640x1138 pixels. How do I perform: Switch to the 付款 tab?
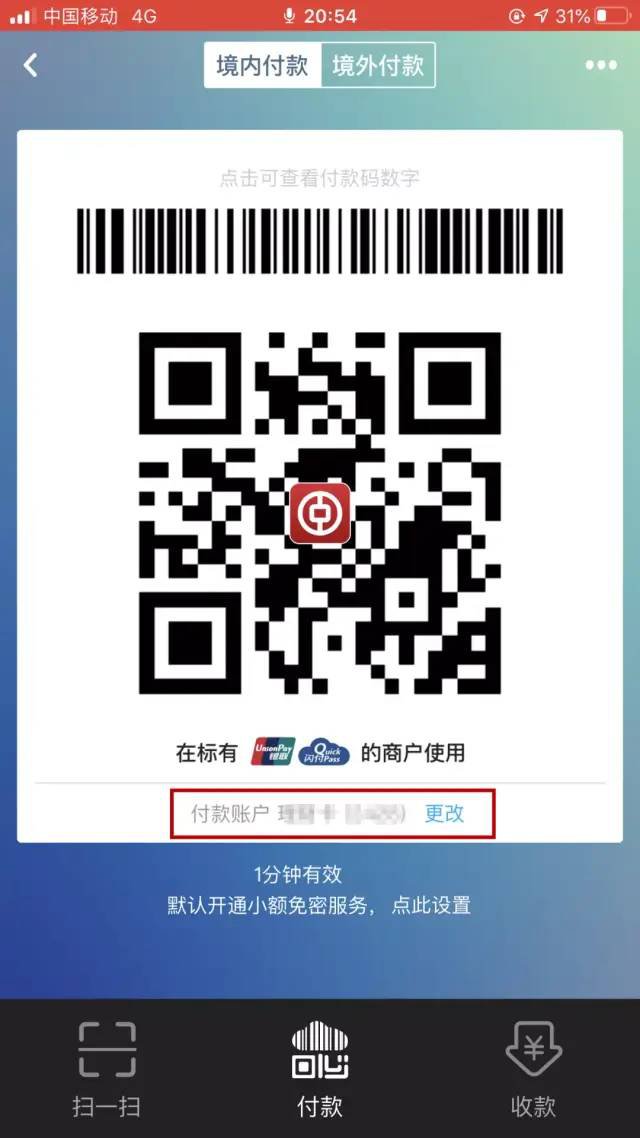320,1068
